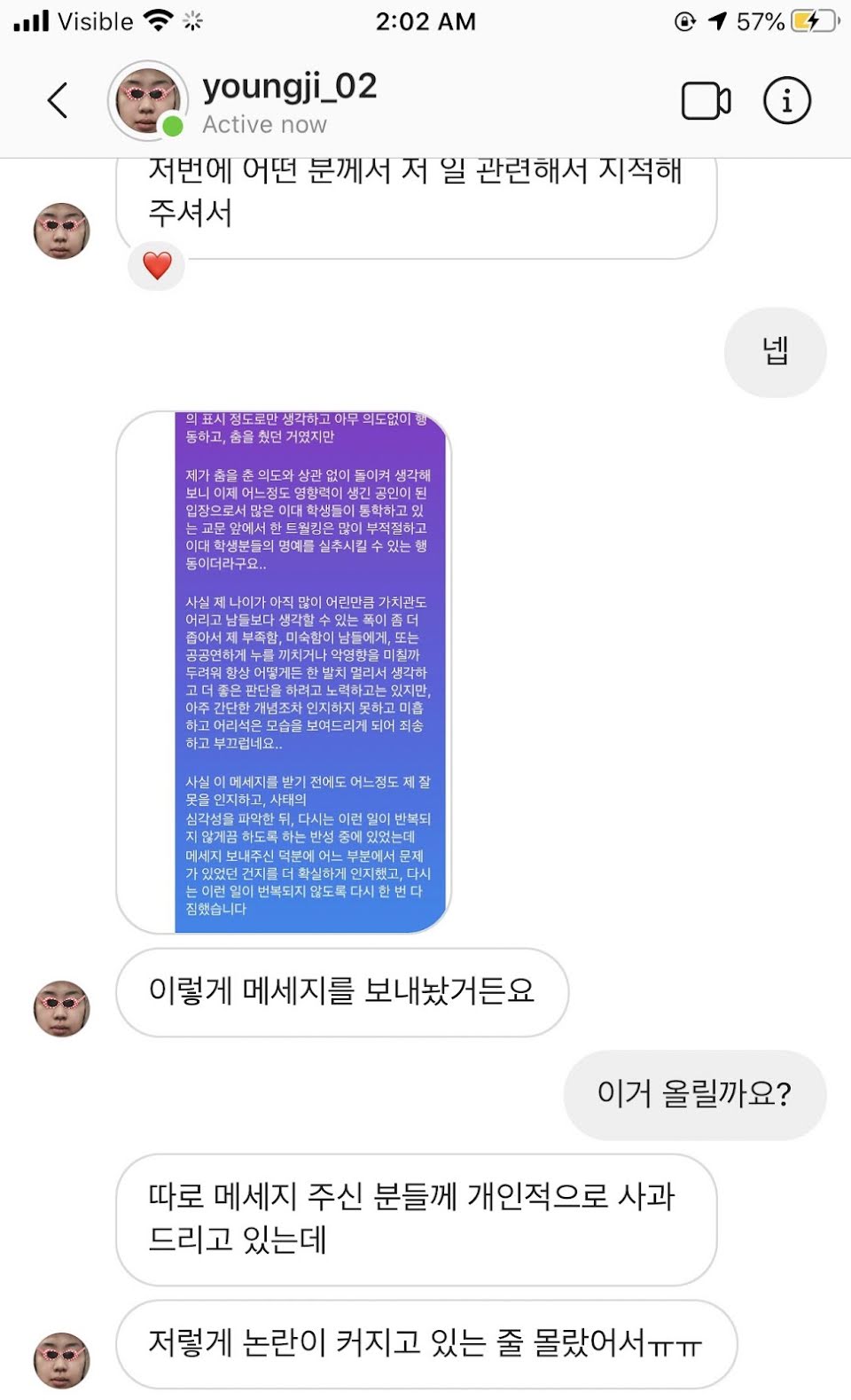Start a video call with youngji_02

click(706, 101)
